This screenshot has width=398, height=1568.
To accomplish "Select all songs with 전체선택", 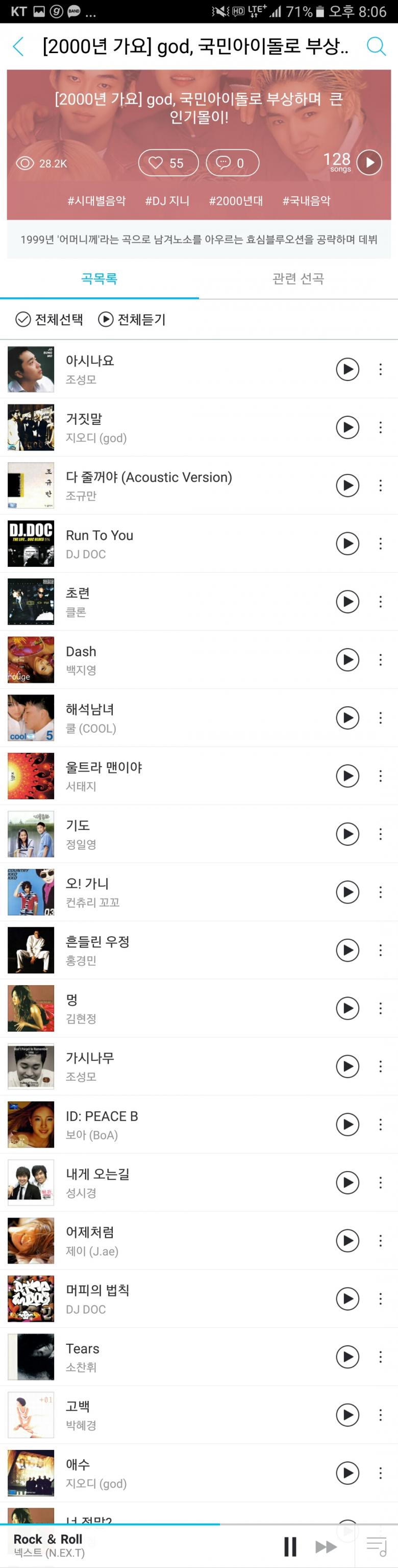I will click(x=49, y=320).
